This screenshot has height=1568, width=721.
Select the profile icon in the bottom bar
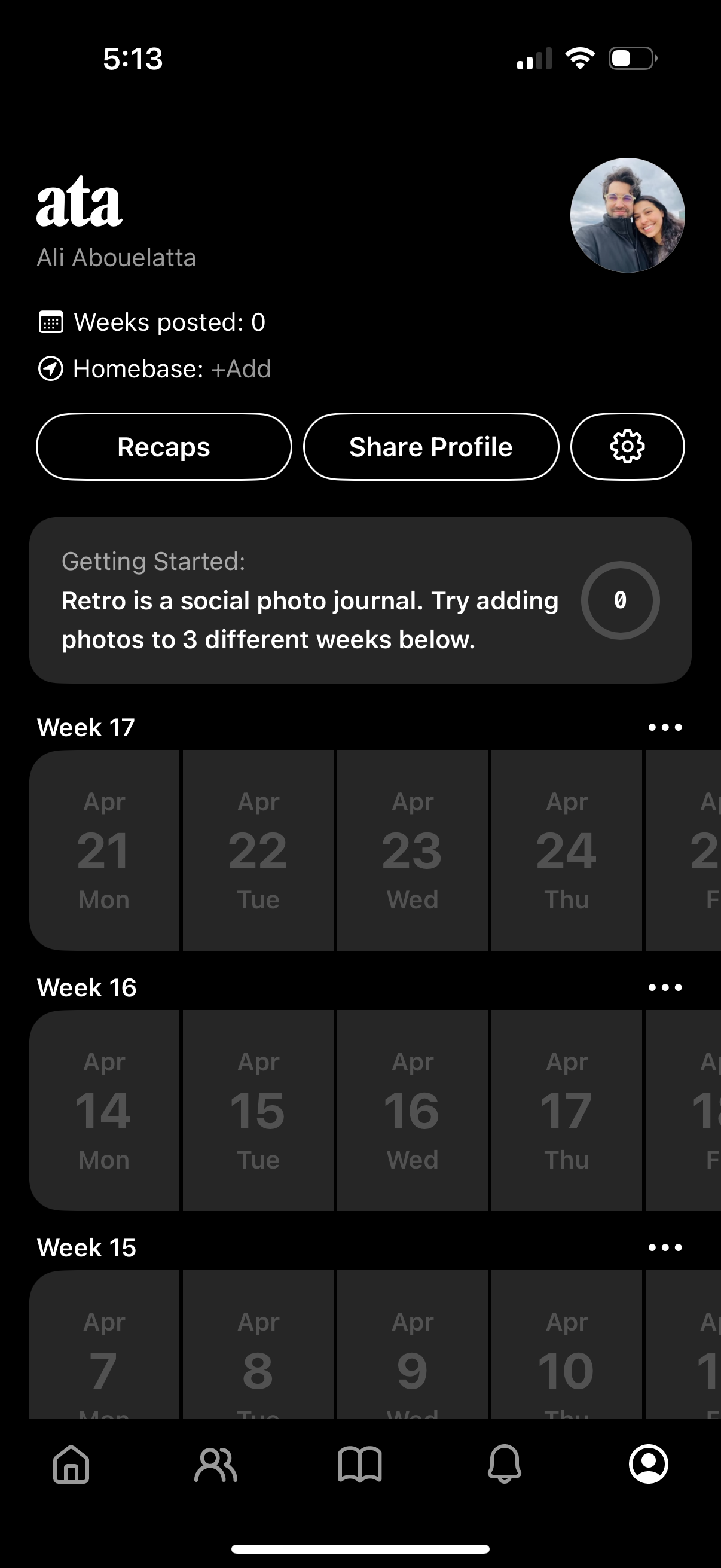pos(649,1465)
